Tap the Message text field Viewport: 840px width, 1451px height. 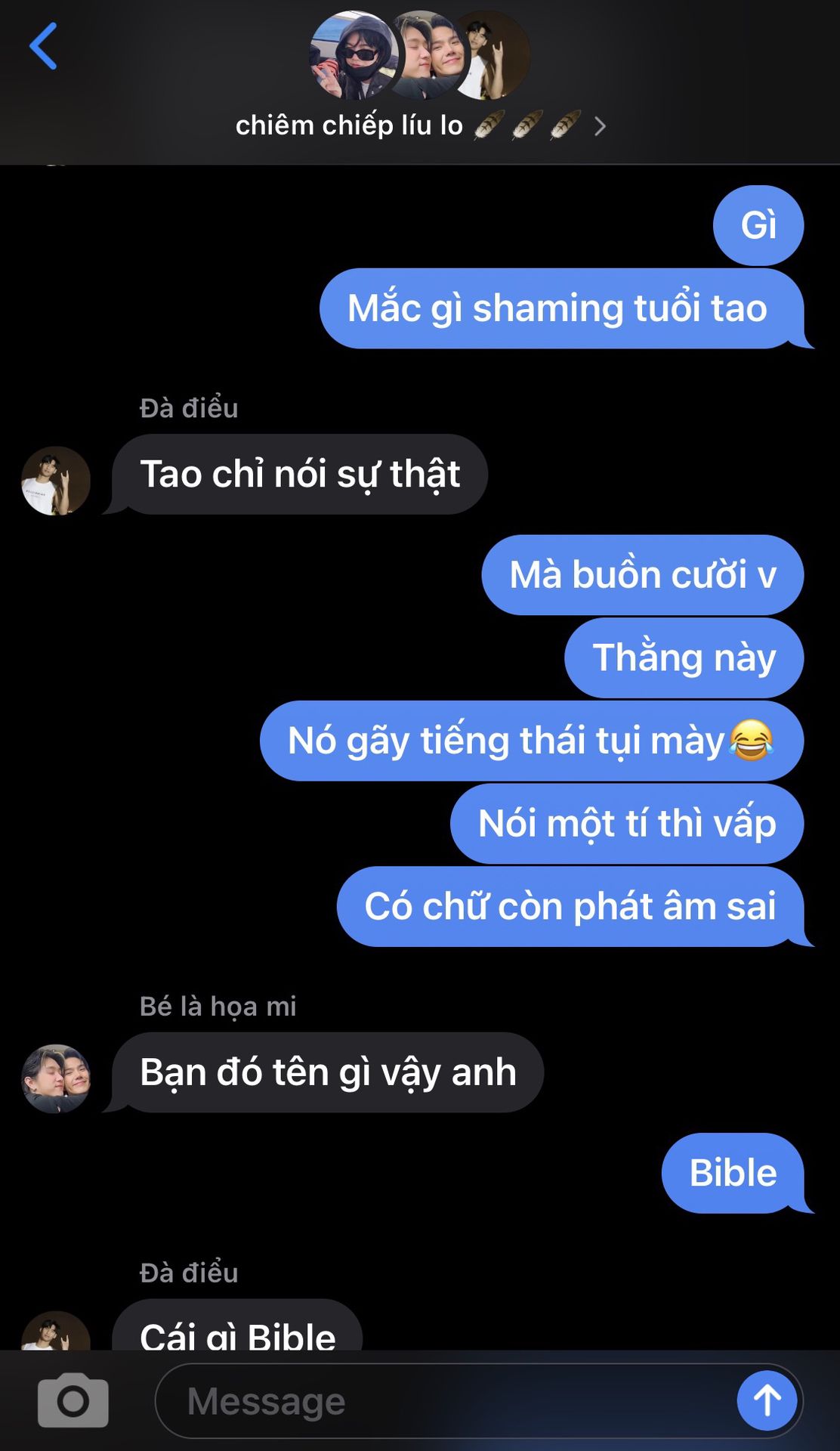446,1401
